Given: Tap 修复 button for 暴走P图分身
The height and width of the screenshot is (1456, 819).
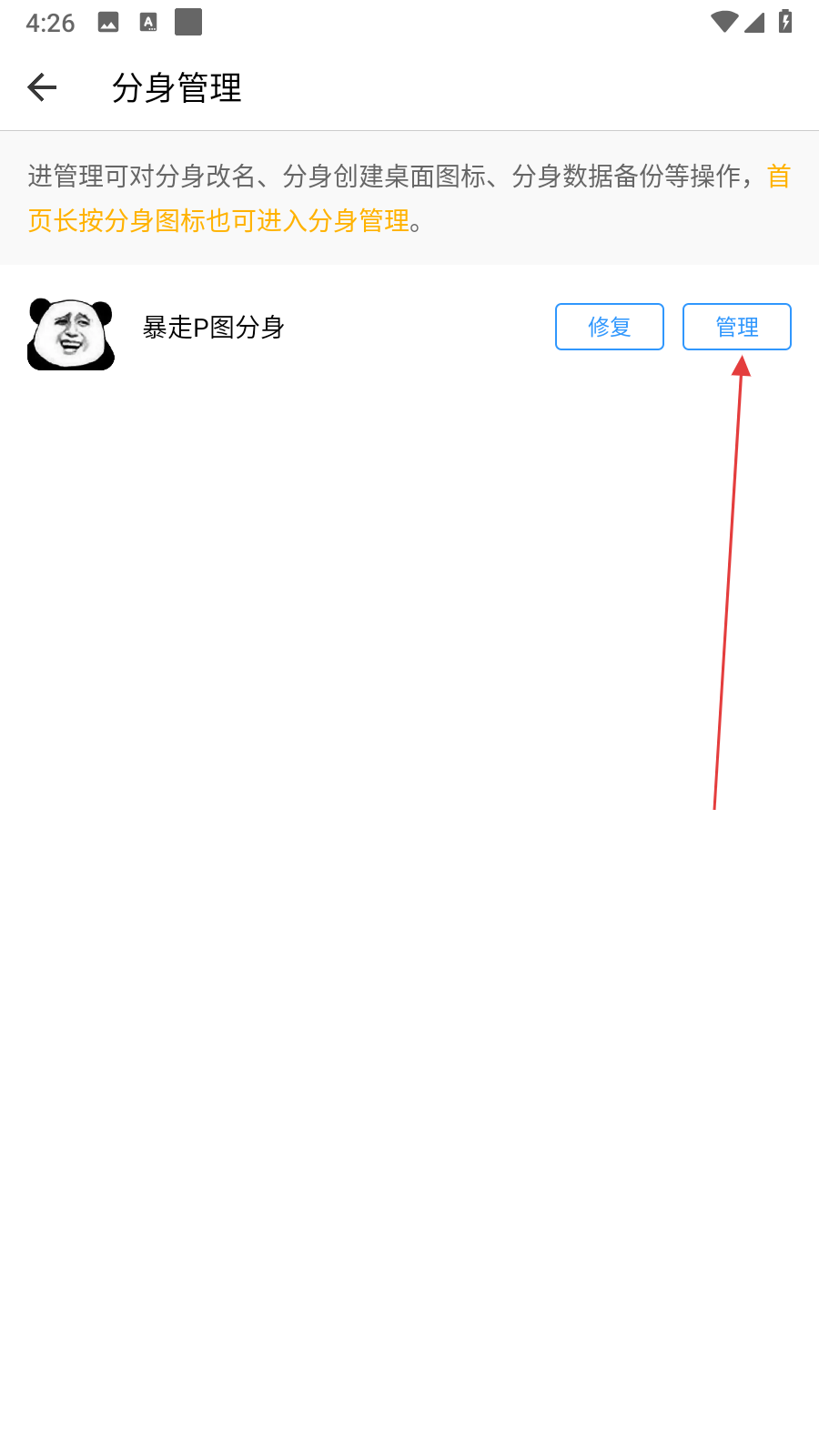Looking at the screenshot, I should pos(609,327).
